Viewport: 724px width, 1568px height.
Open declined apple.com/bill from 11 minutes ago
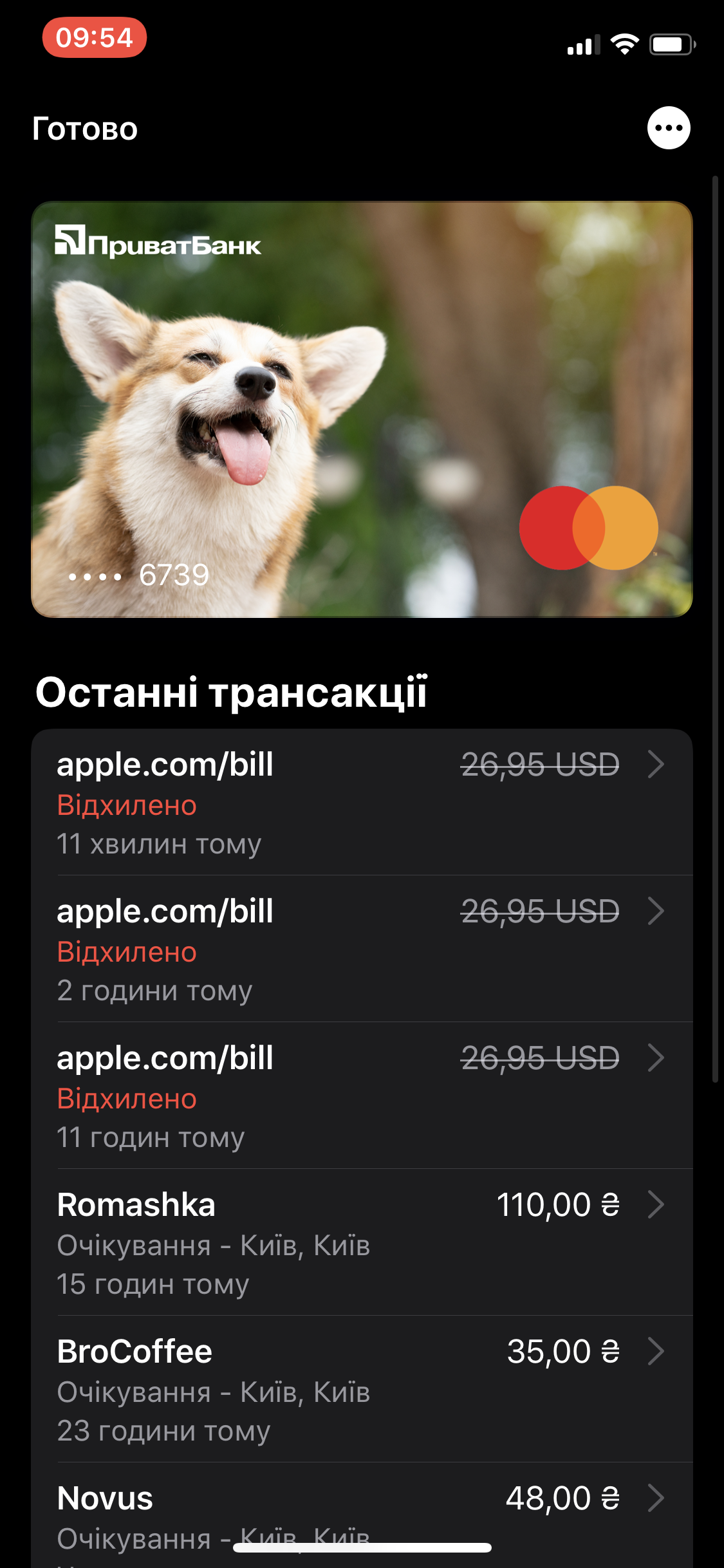[x=362, y=802]
